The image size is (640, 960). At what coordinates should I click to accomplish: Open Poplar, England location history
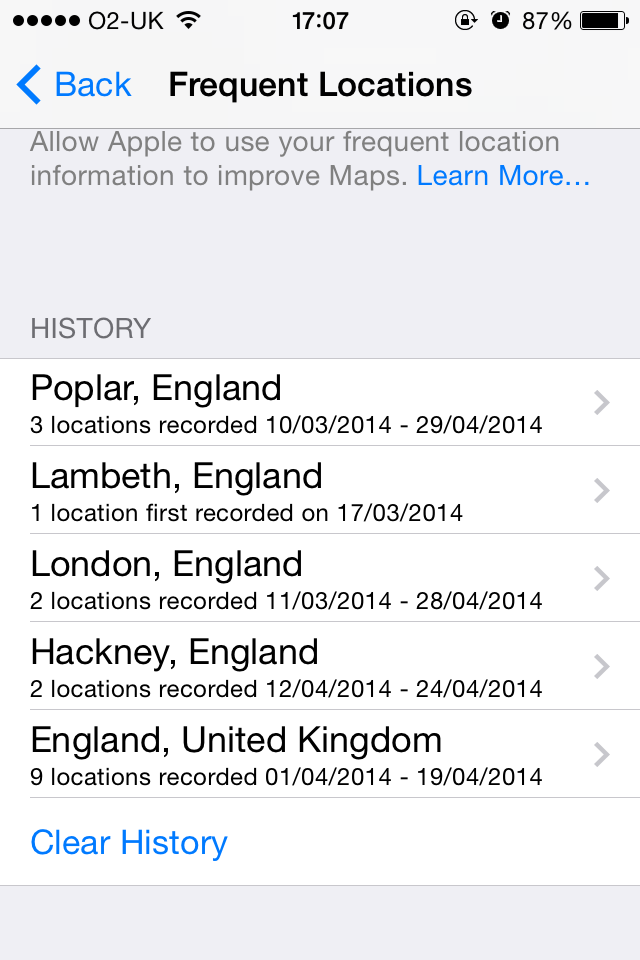pyautogui.click(x=320, y=402)
